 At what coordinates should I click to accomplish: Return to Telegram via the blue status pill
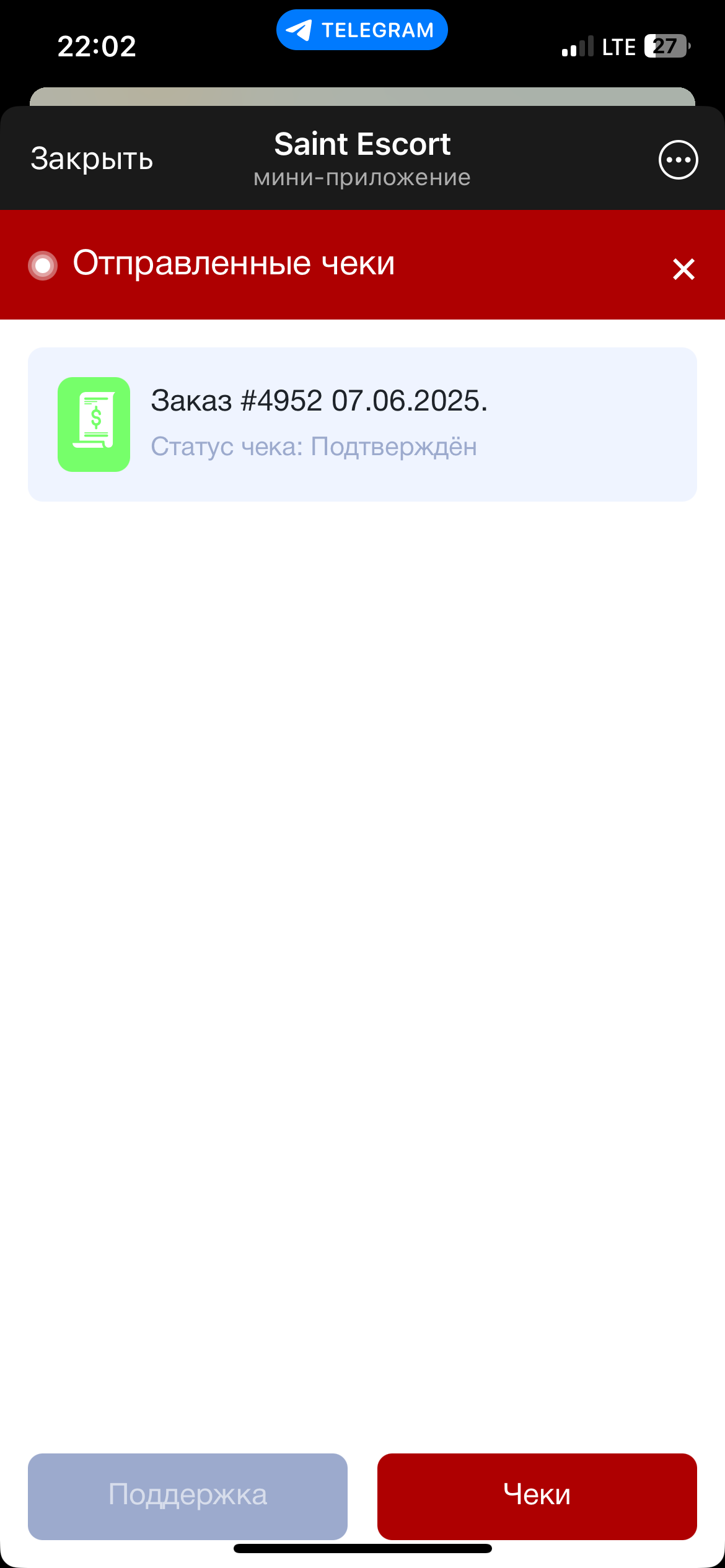(x=362, y=30)
